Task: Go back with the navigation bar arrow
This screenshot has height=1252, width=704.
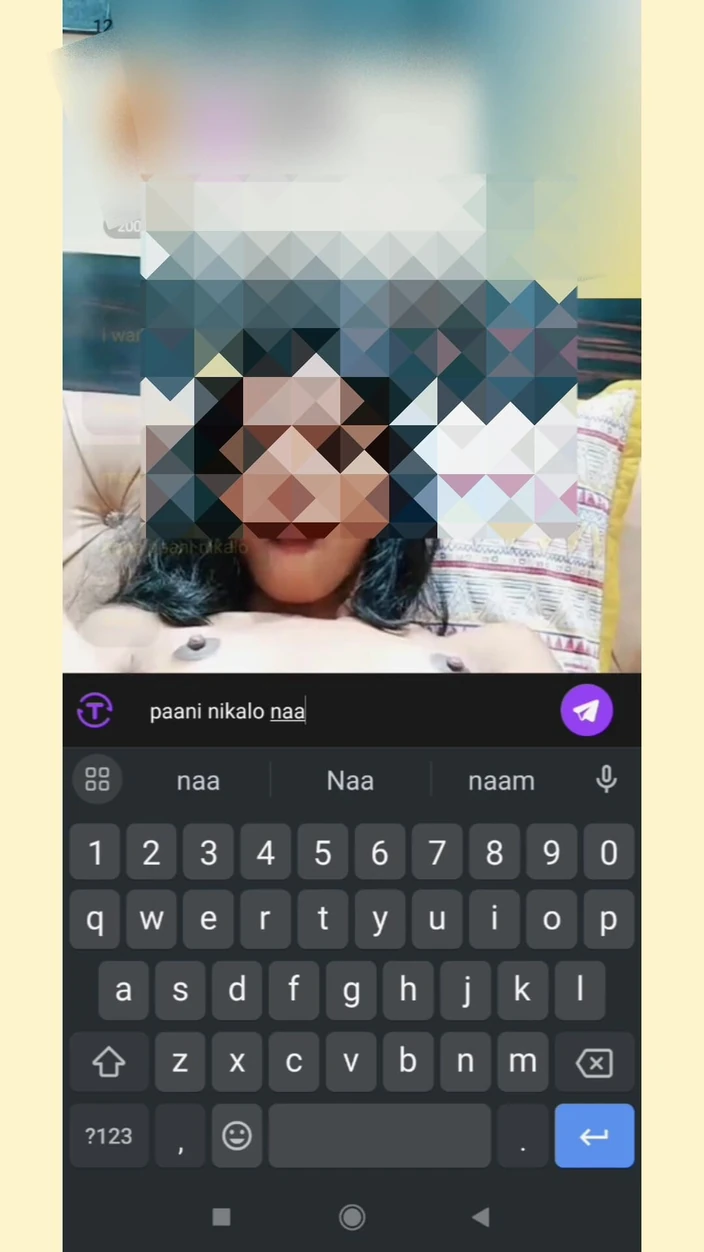Action: click(481, 1216)
